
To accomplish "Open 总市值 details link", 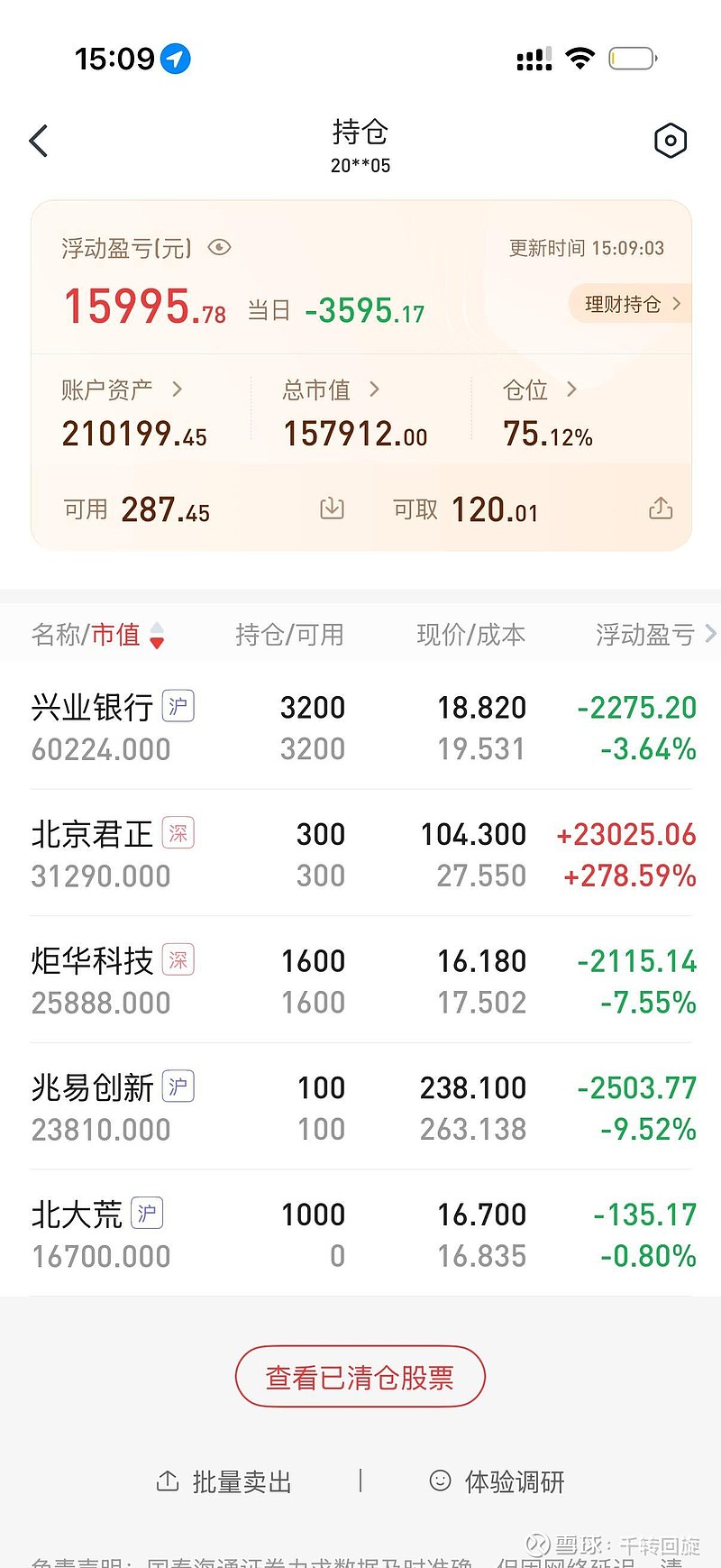I will (x=372, y=390).
